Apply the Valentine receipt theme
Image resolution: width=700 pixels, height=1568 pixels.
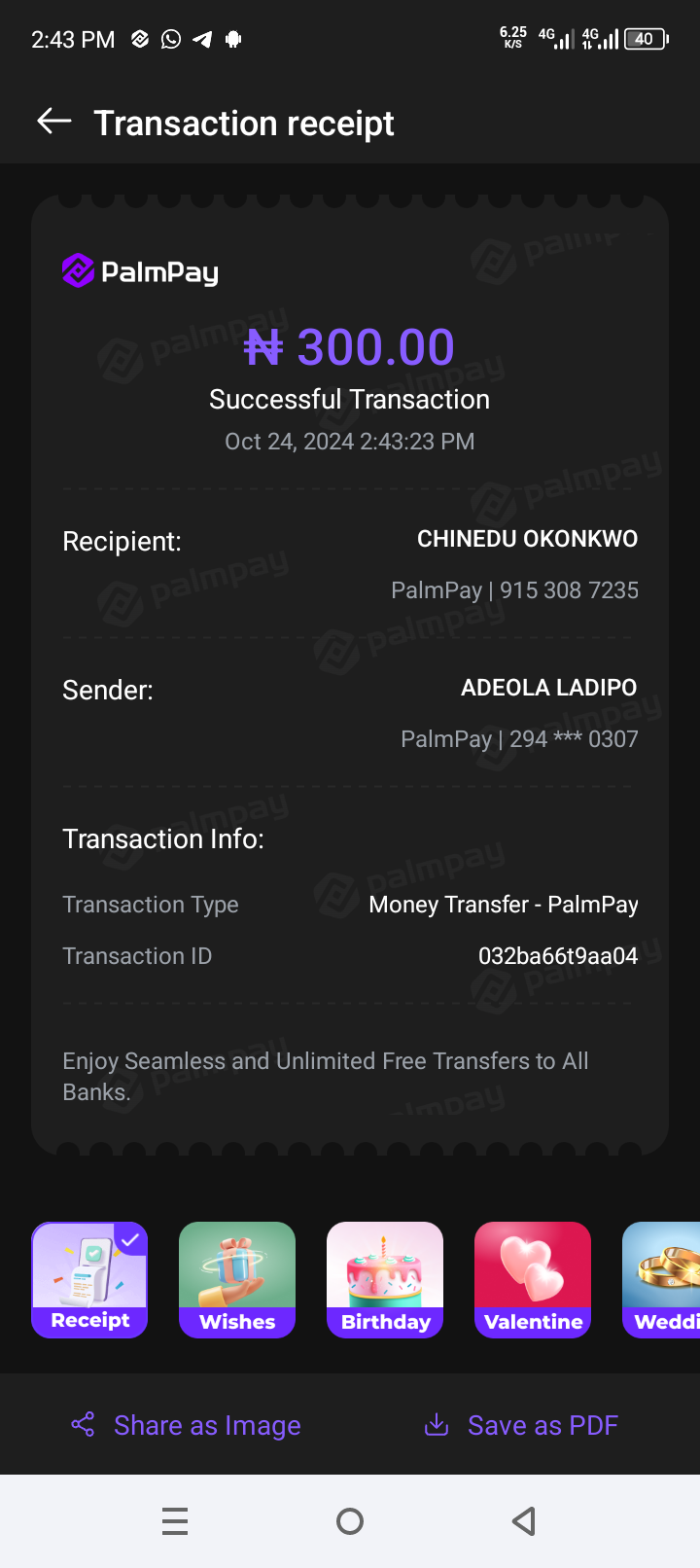point(533,1279)
